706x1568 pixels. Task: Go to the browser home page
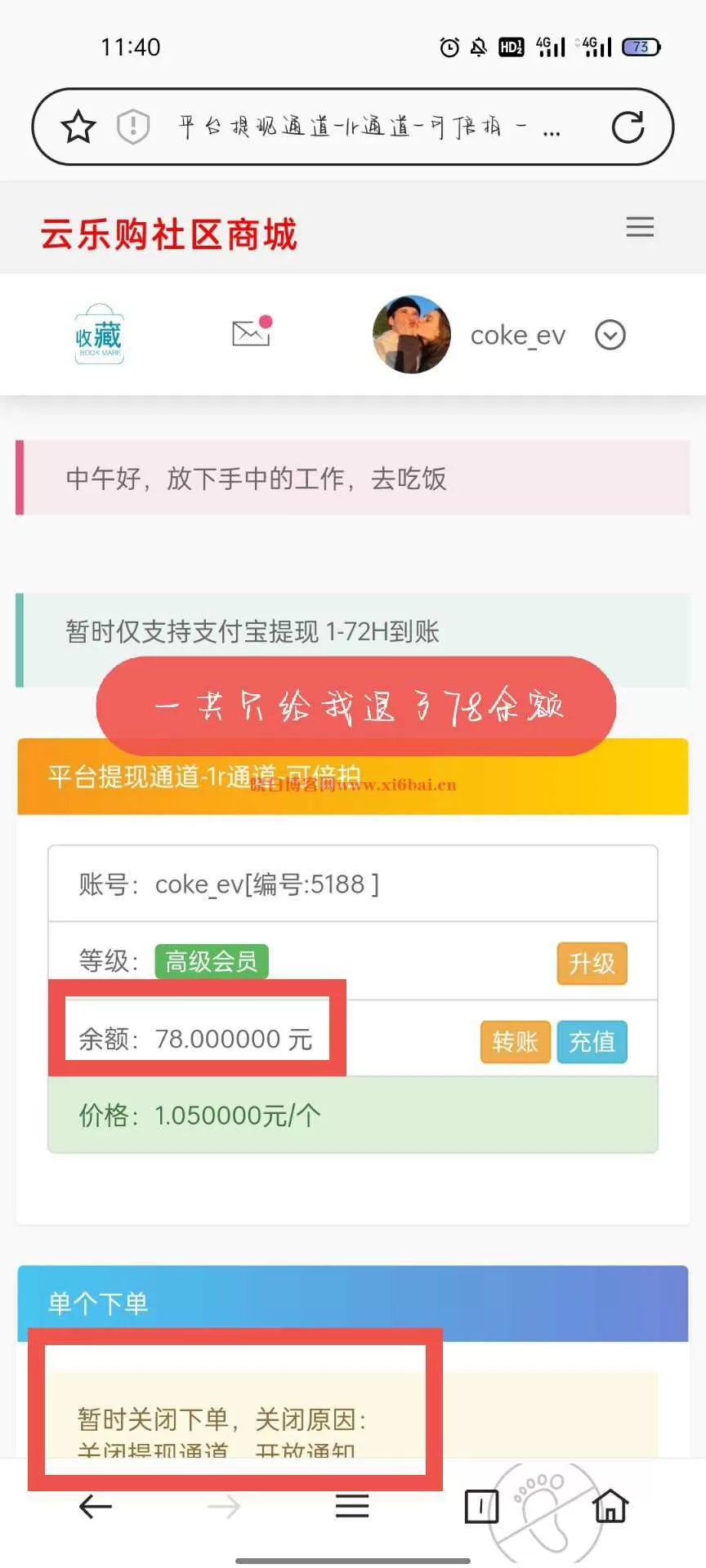tap(610, 1507)
